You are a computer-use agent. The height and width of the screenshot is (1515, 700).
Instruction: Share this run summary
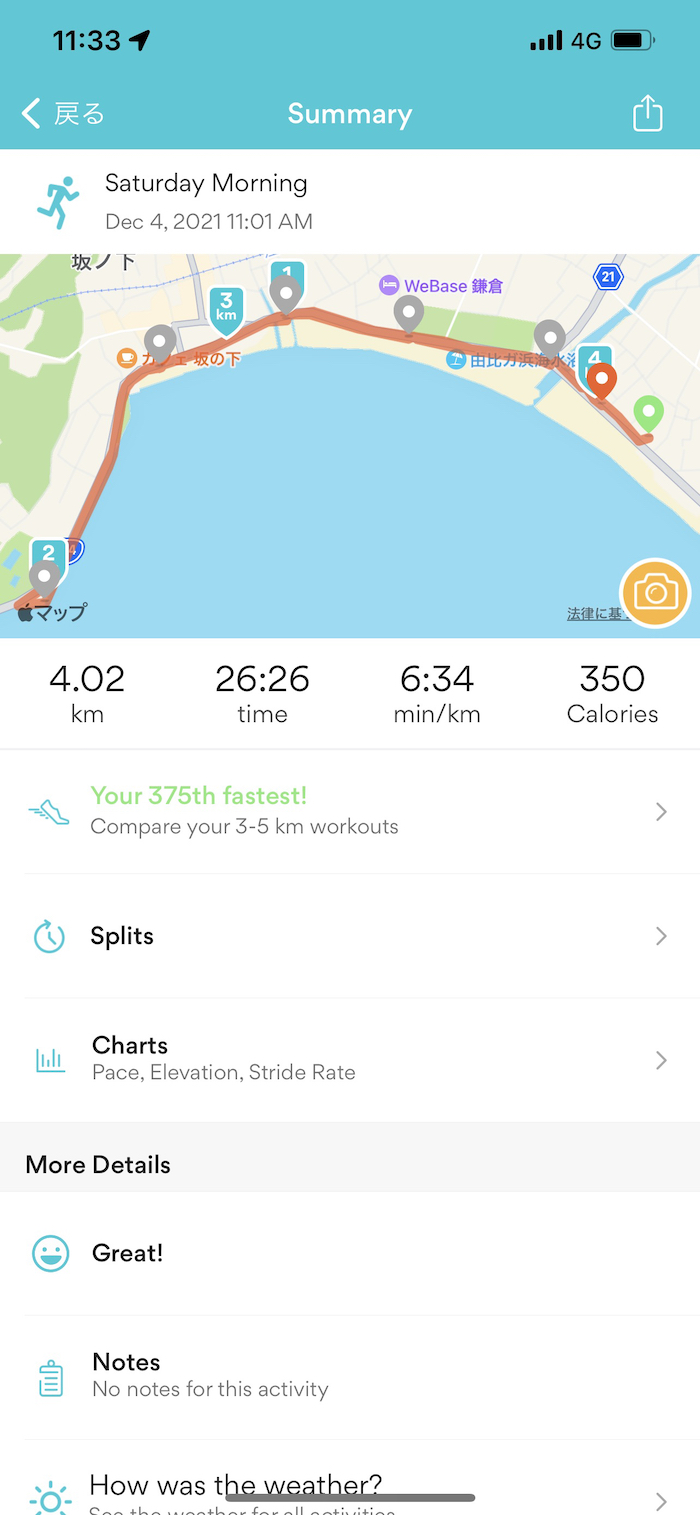pos(647,113)
